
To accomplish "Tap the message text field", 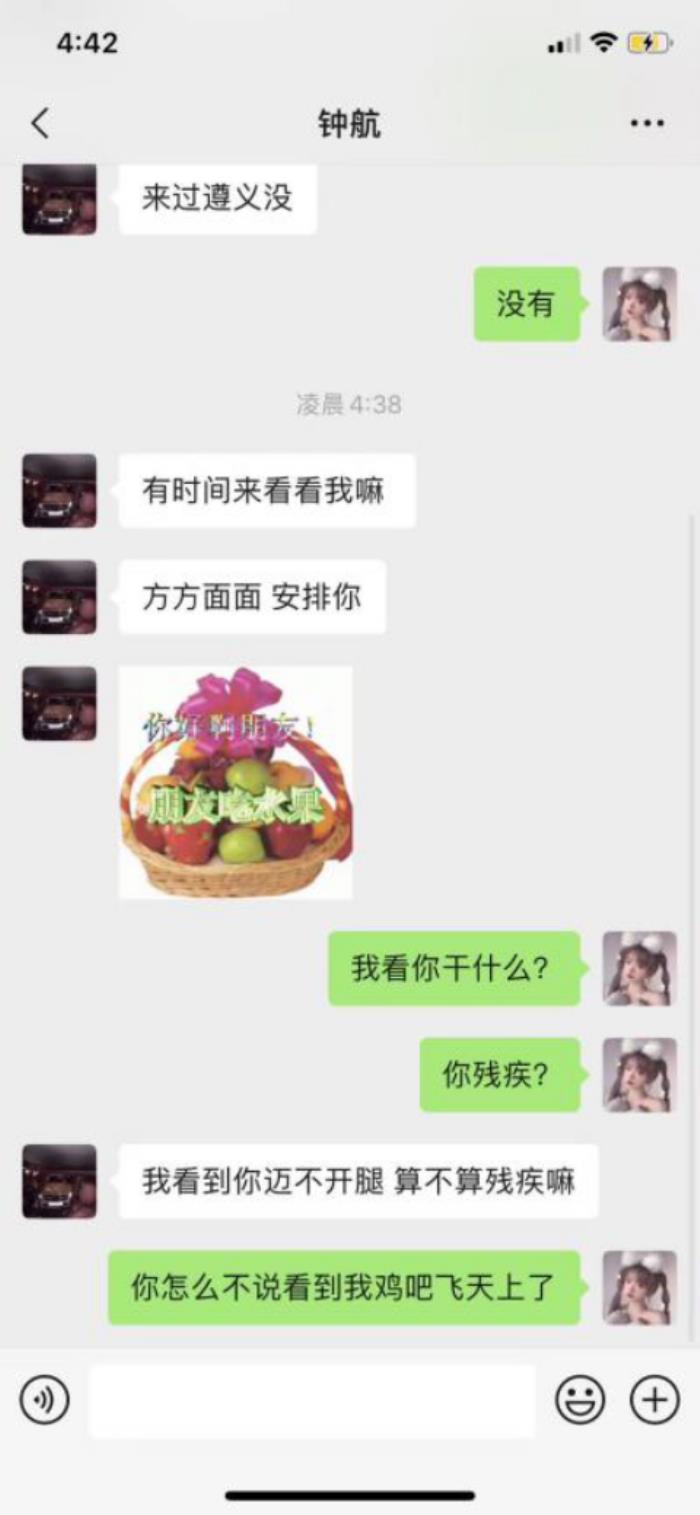I will 312,1401.
